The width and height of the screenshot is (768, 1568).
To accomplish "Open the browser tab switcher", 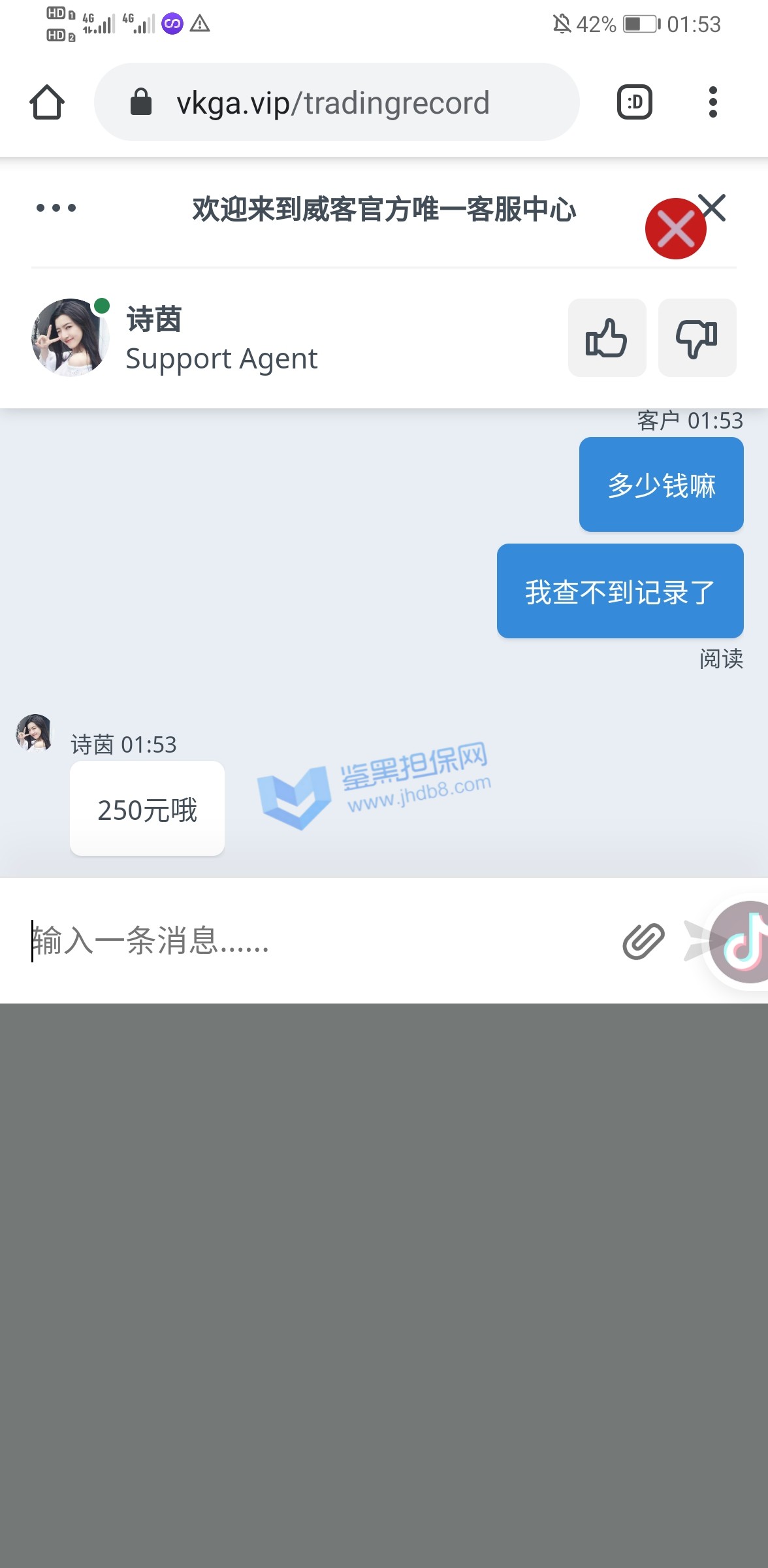I will (x=634, y=103).
